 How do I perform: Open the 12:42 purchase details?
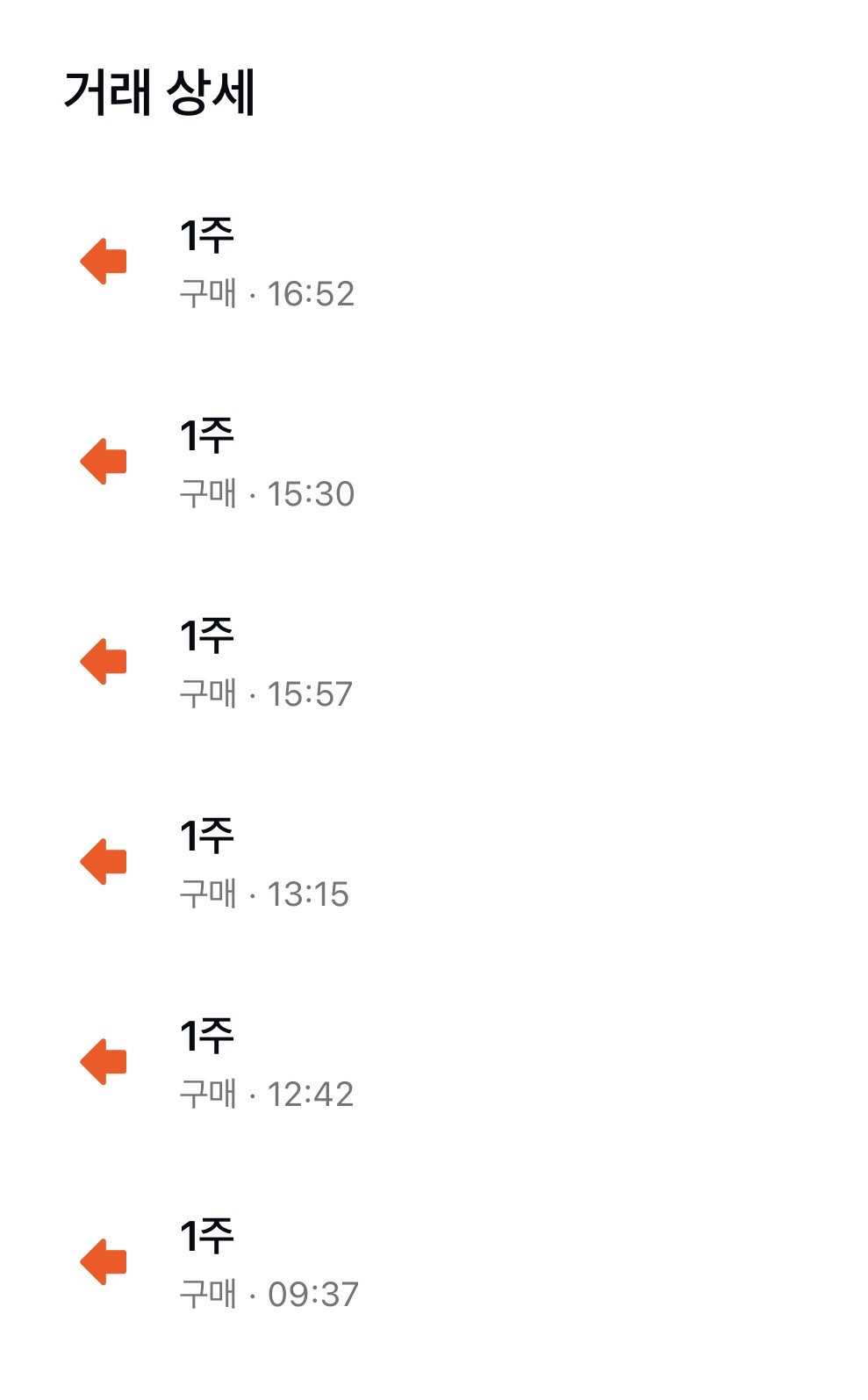[x=434, y=1063]
